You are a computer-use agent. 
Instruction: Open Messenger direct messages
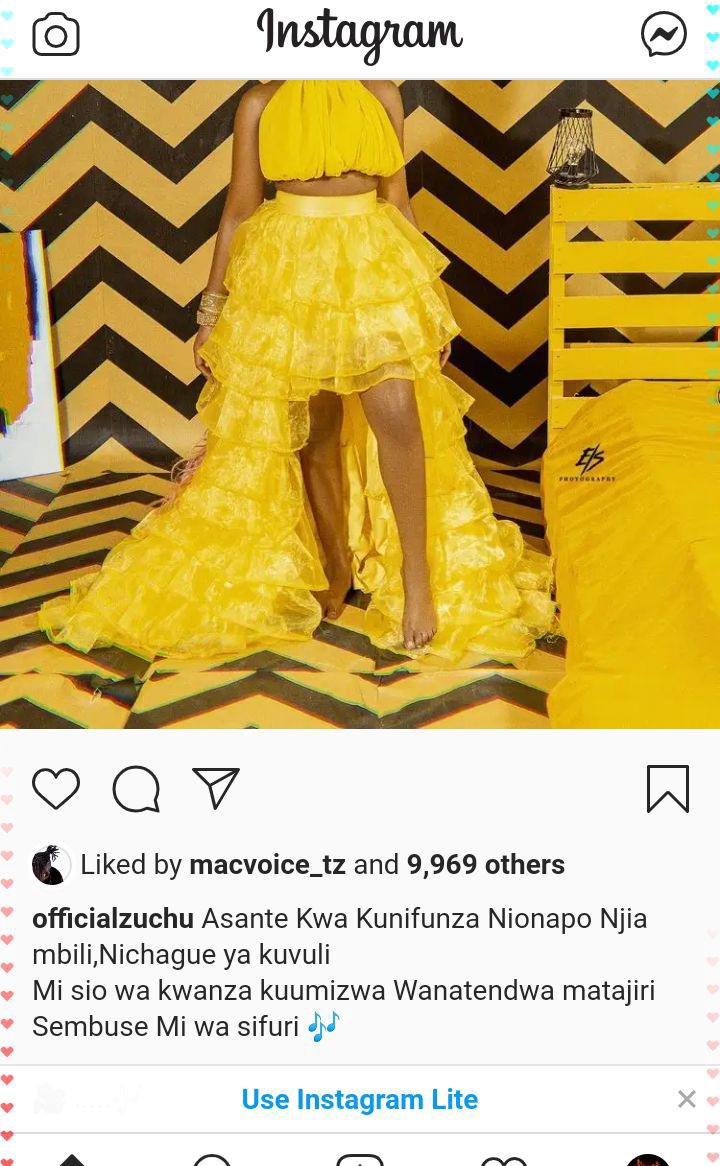click(663, 34)
